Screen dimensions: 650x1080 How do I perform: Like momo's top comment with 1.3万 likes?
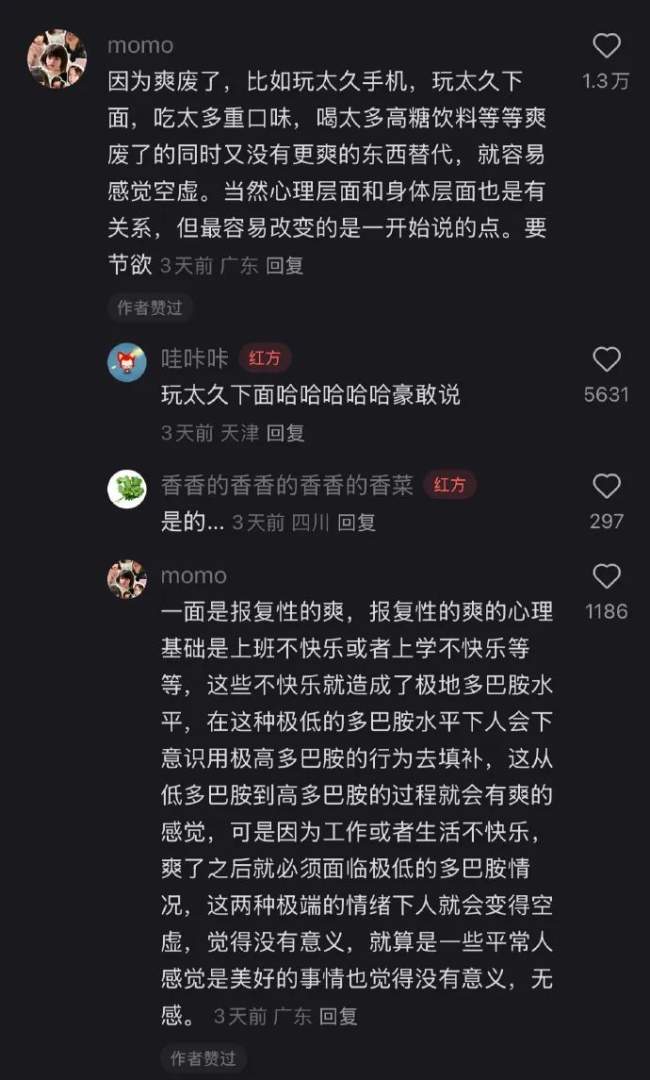pyautogui.click(x=606, y=46)
